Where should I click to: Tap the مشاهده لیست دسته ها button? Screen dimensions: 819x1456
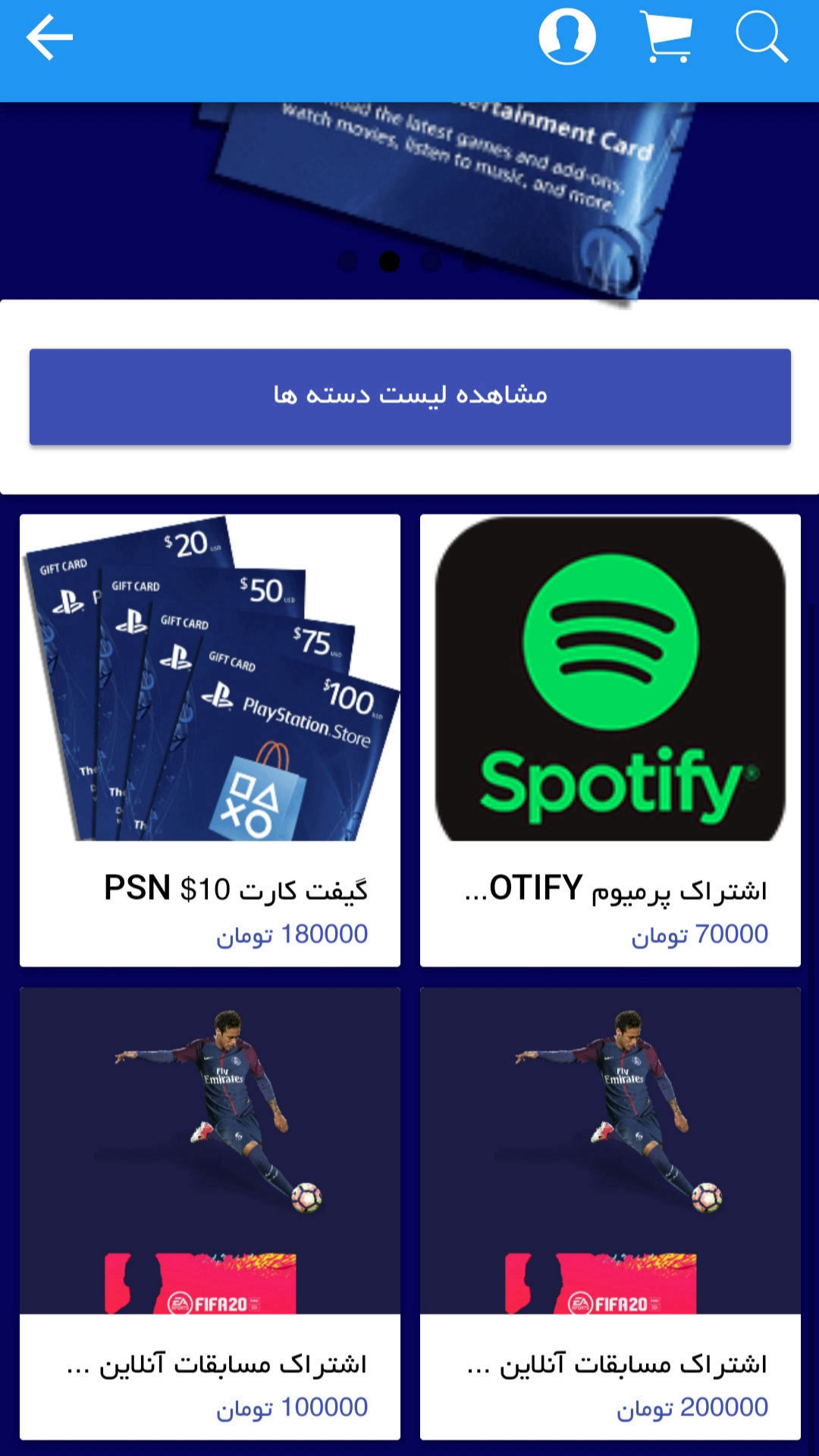click(x=409, y=396)
